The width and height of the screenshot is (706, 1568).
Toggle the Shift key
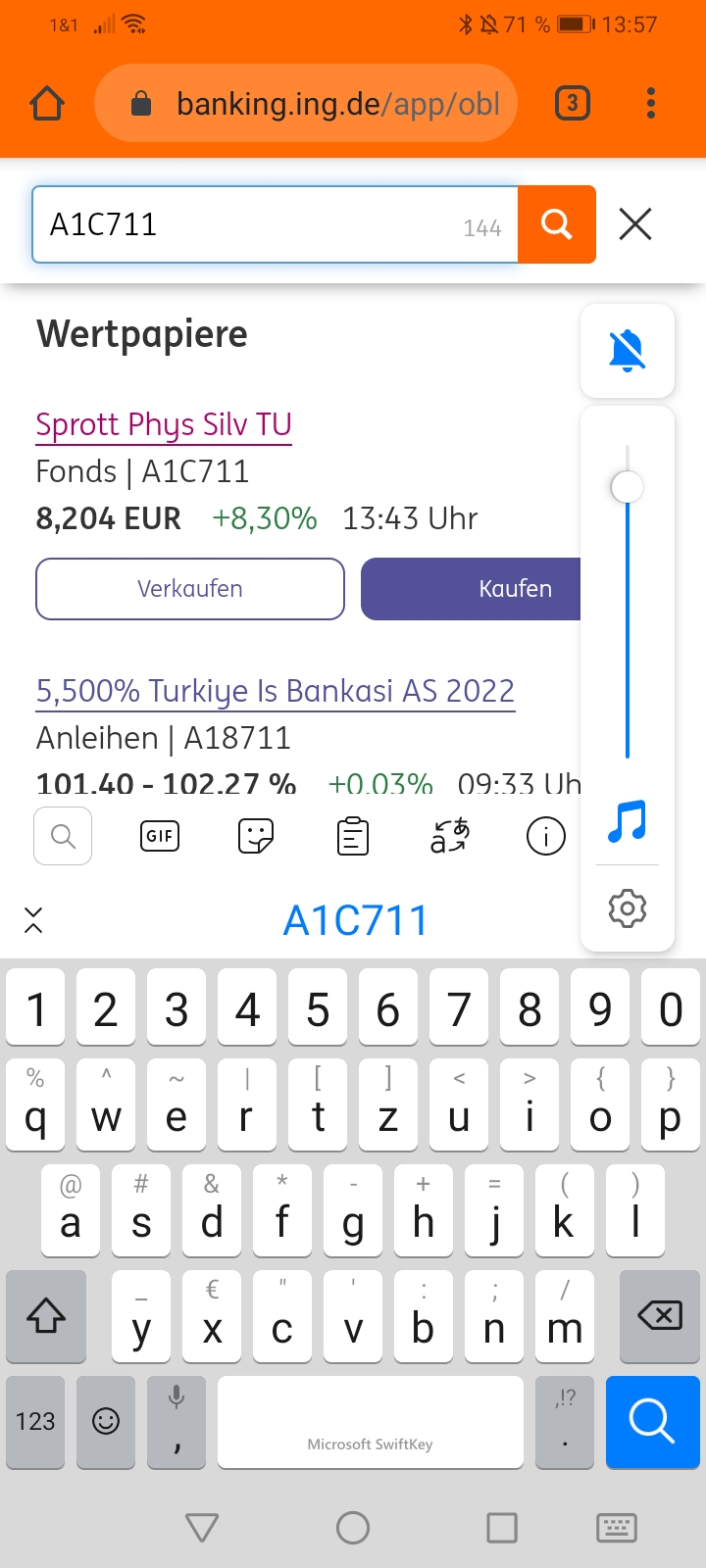[45, 1316]
